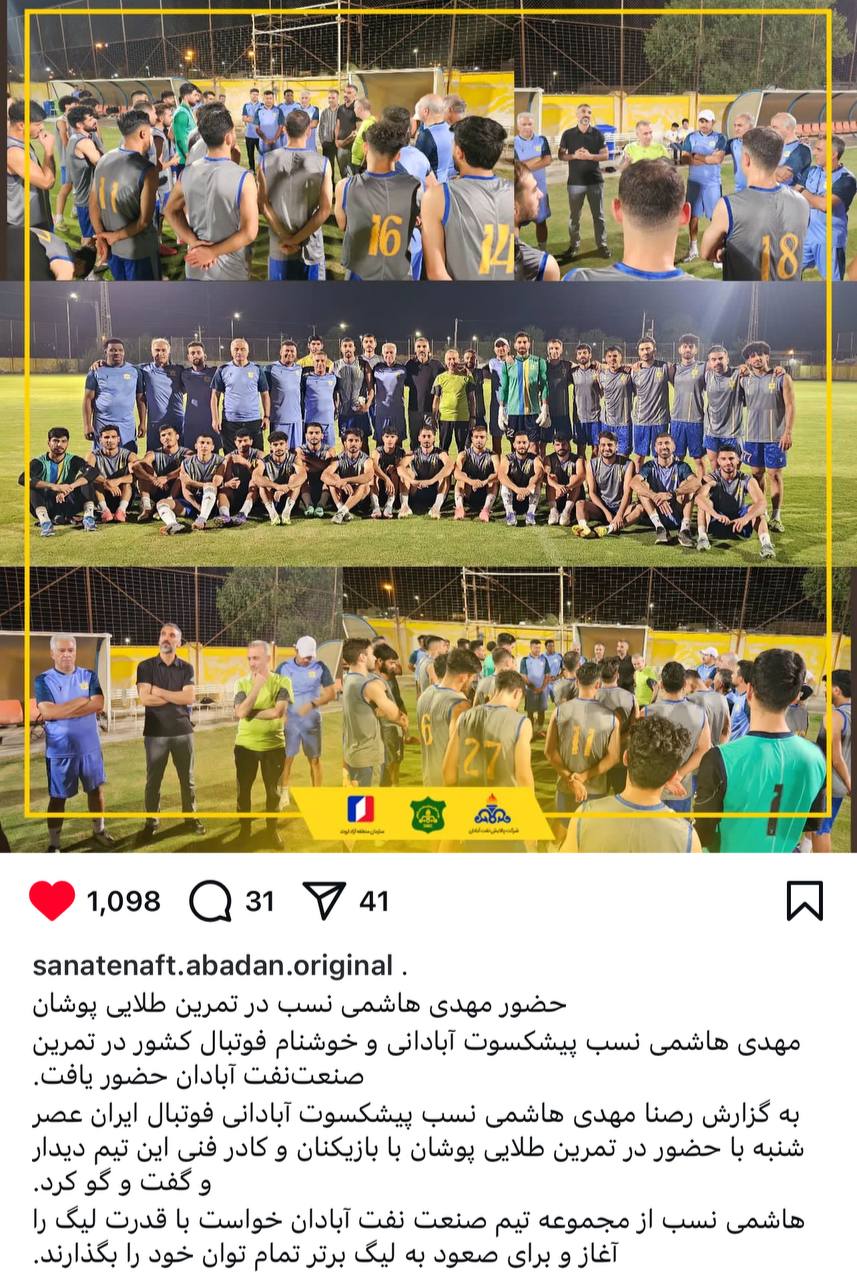The width and height of the screenshot is (857, 1280).
Task: Share the post via the paper plane icon
Action: point(324,901)
